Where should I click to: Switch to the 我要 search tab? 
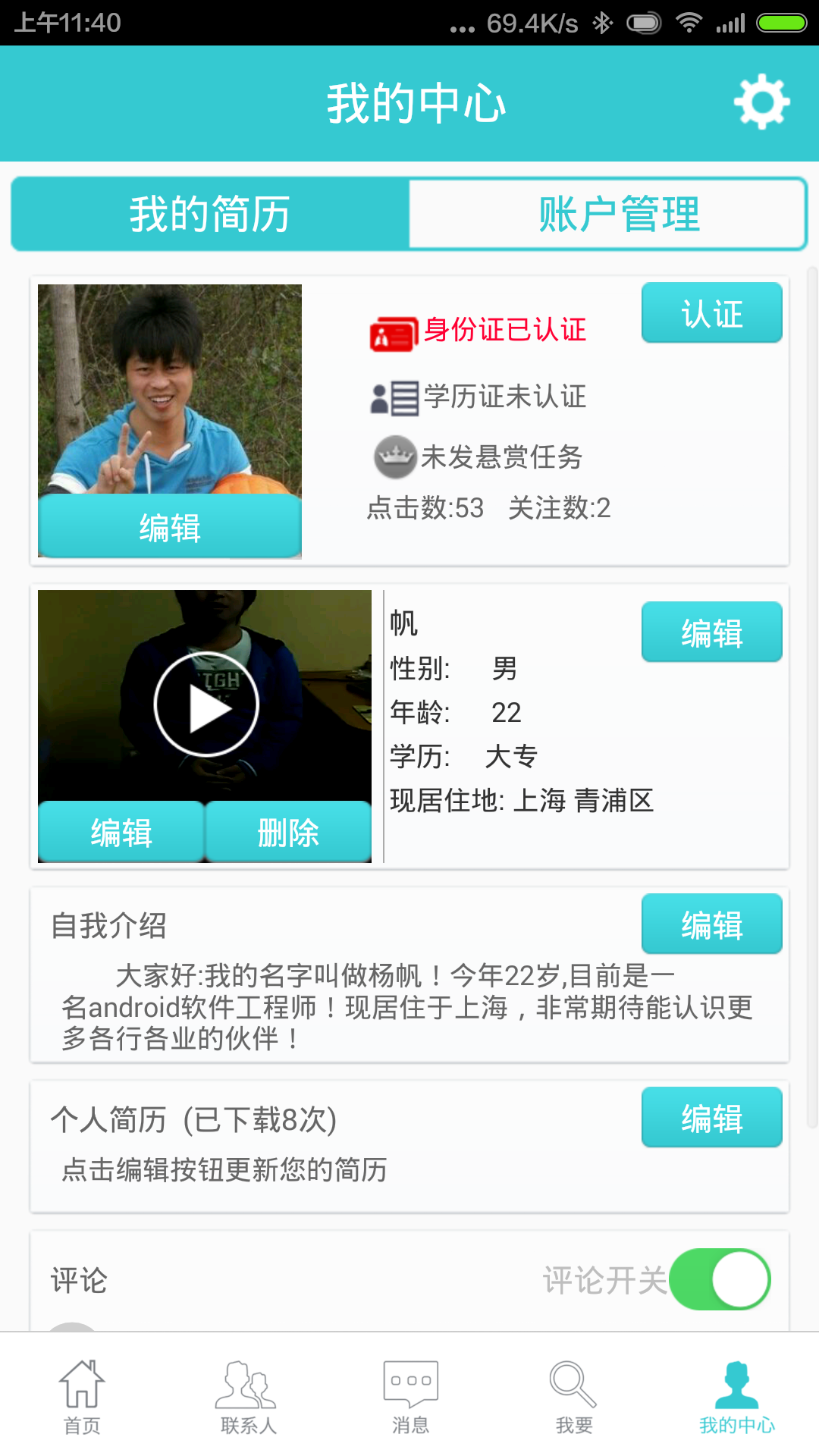573,1397
